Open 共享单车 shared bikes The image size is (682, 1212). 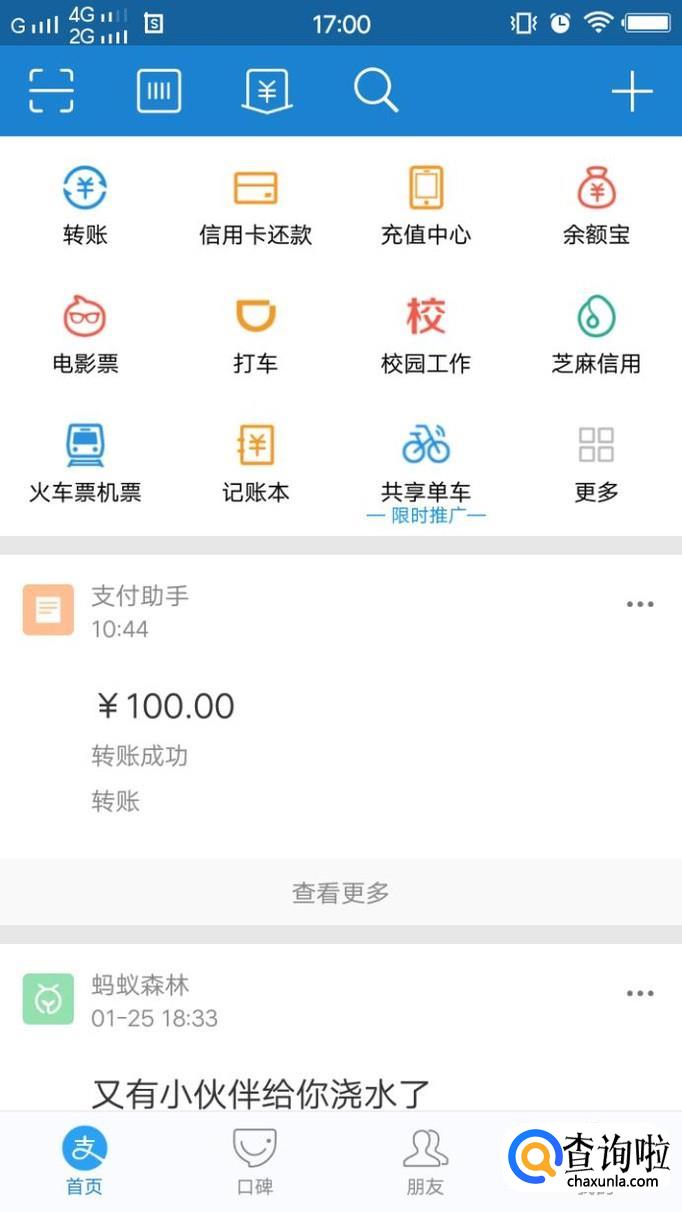(x=426, y=462)
